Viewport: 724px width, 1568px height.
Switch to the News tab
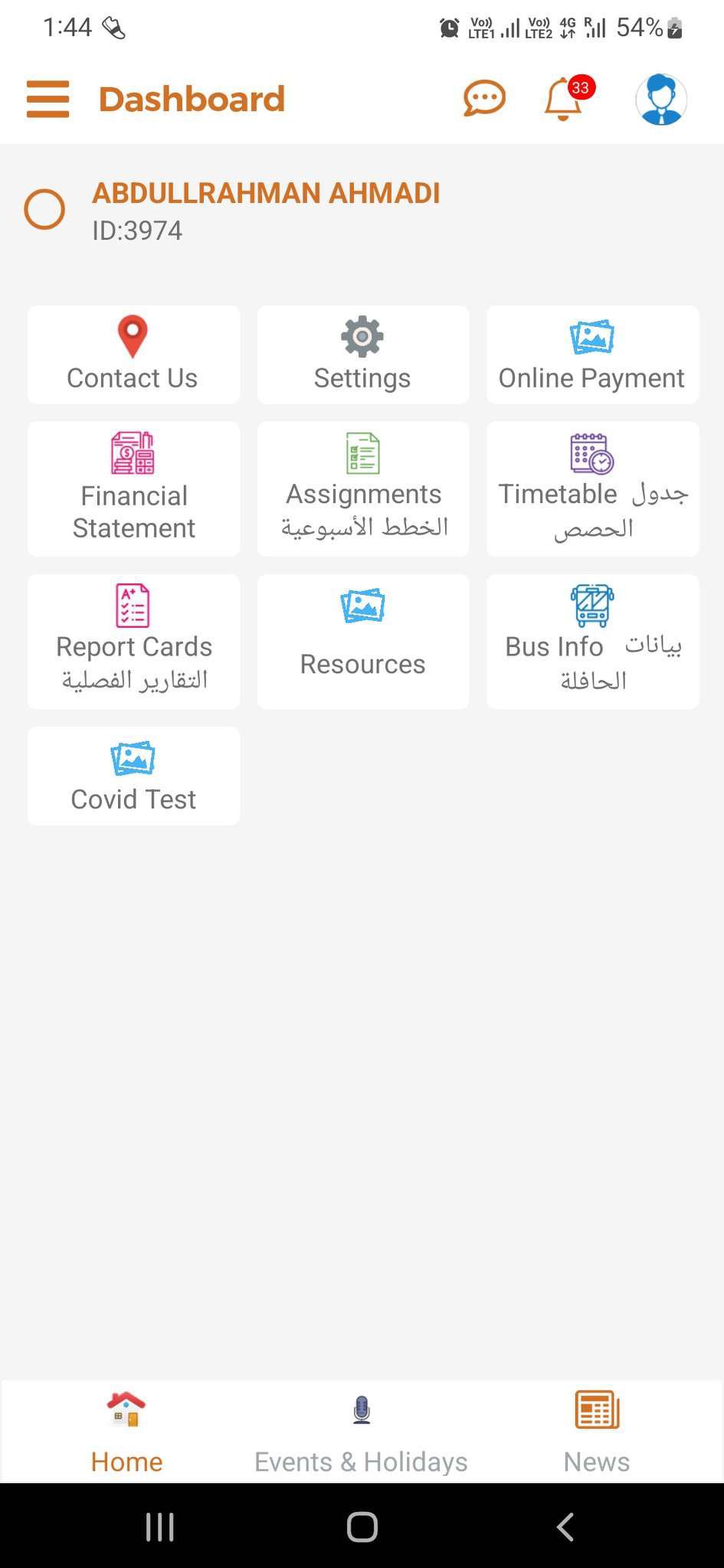click(596, 1432)
